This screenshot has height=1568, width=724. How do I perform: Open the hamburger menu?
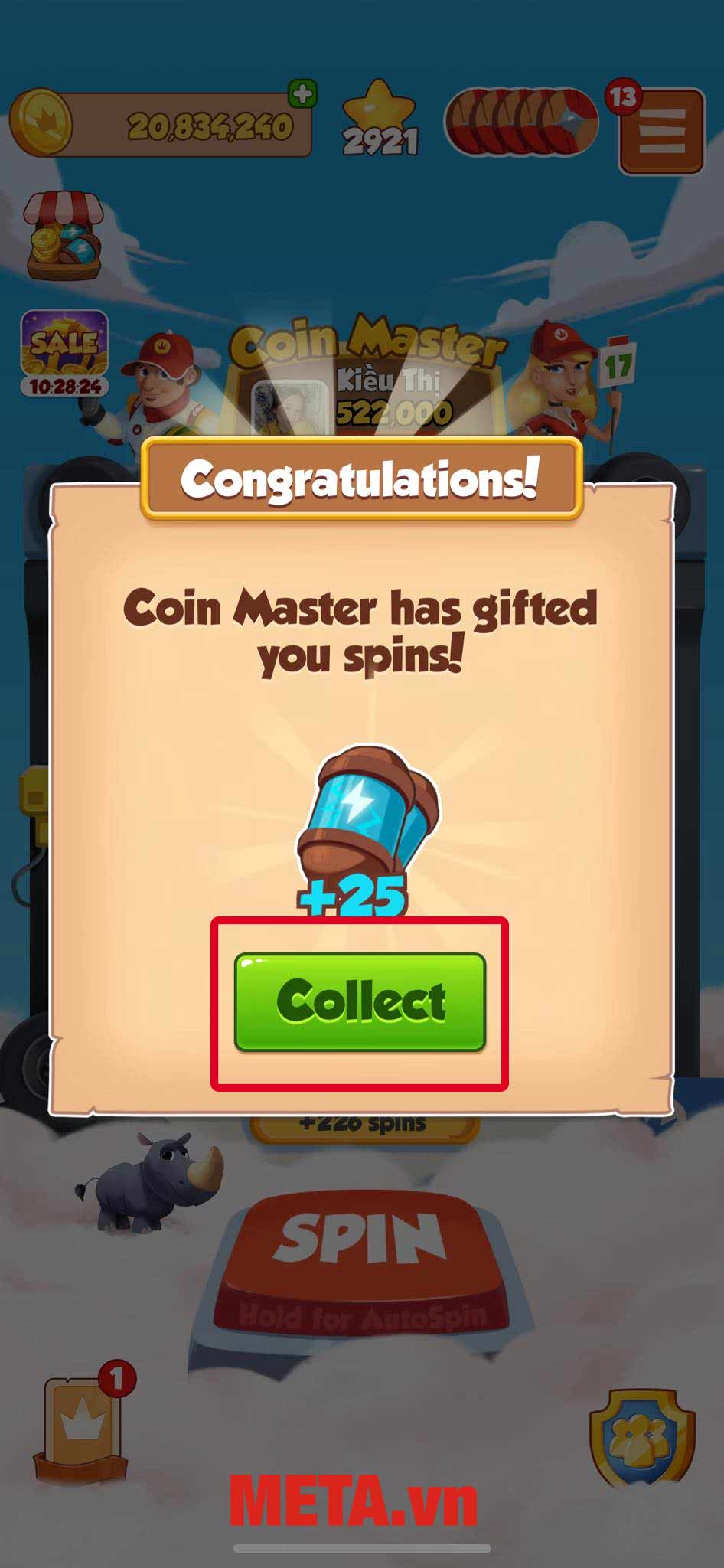(x=661, y=131)
